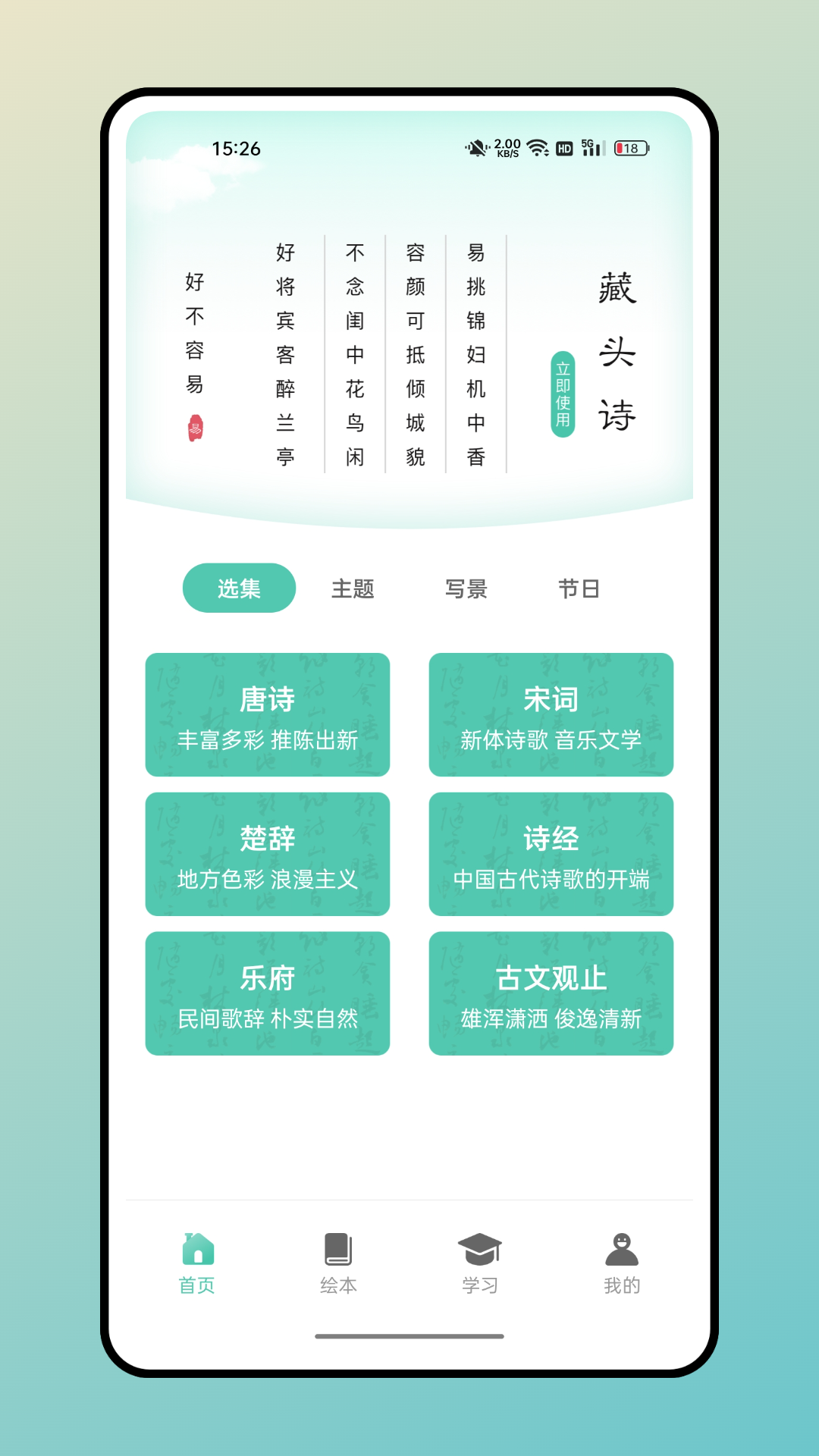Open the 乐府 collection card
The image size is (819, 1456).
268,993
